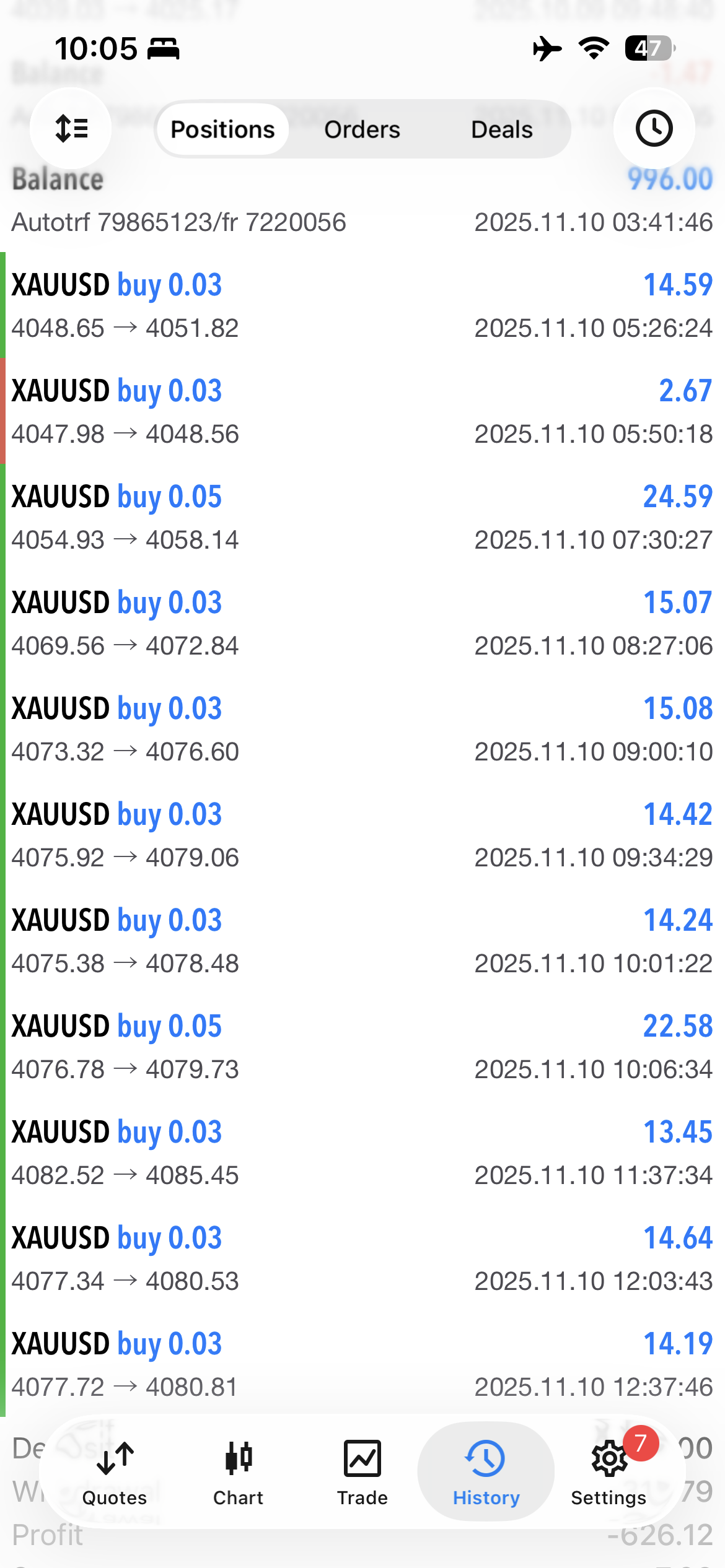The height and width of the screenshot is (1568, 725).
Task: Open the sort options icon
Action: pos(71,129)
